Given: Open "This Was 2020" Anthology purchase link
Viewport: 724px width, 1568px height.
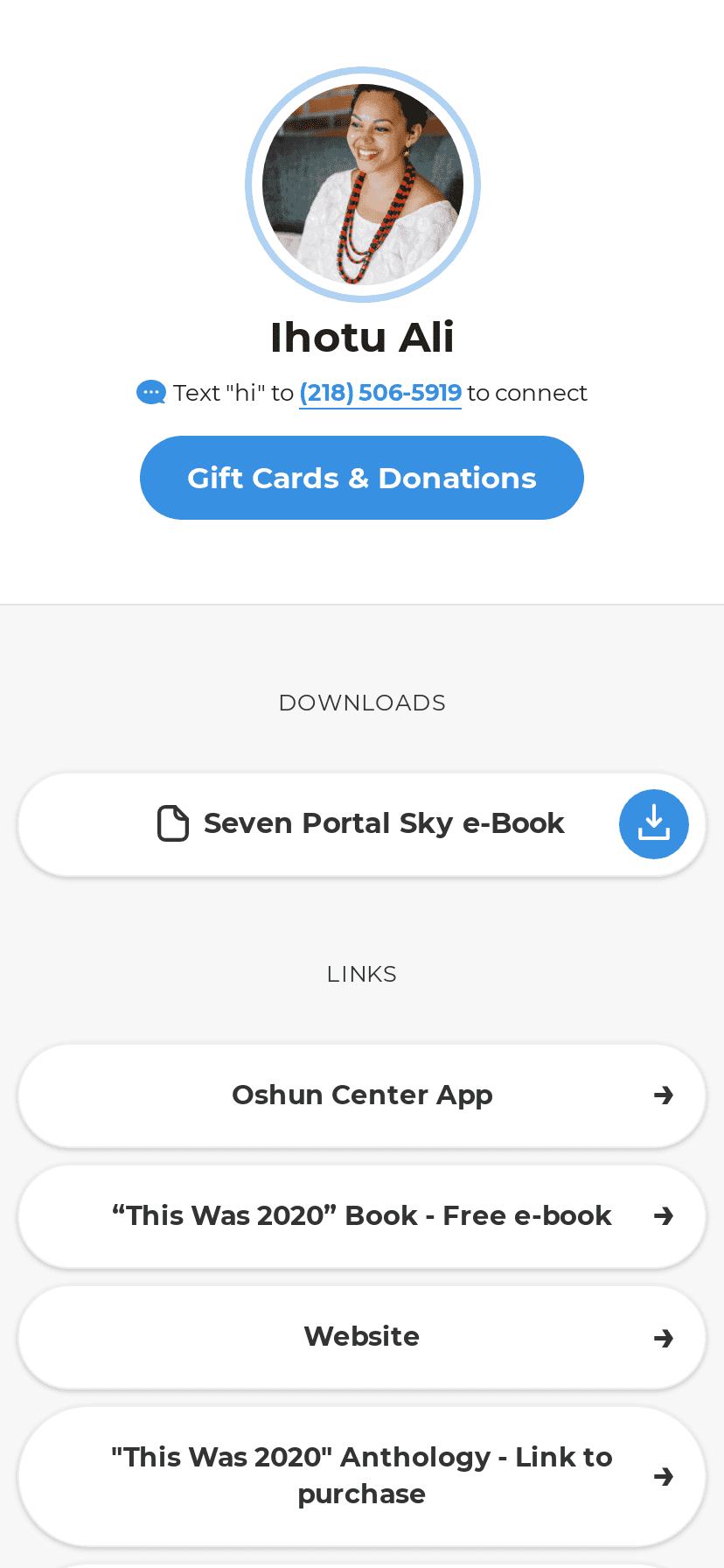Looking at the screenshot, I should (x=362, y=1475).
